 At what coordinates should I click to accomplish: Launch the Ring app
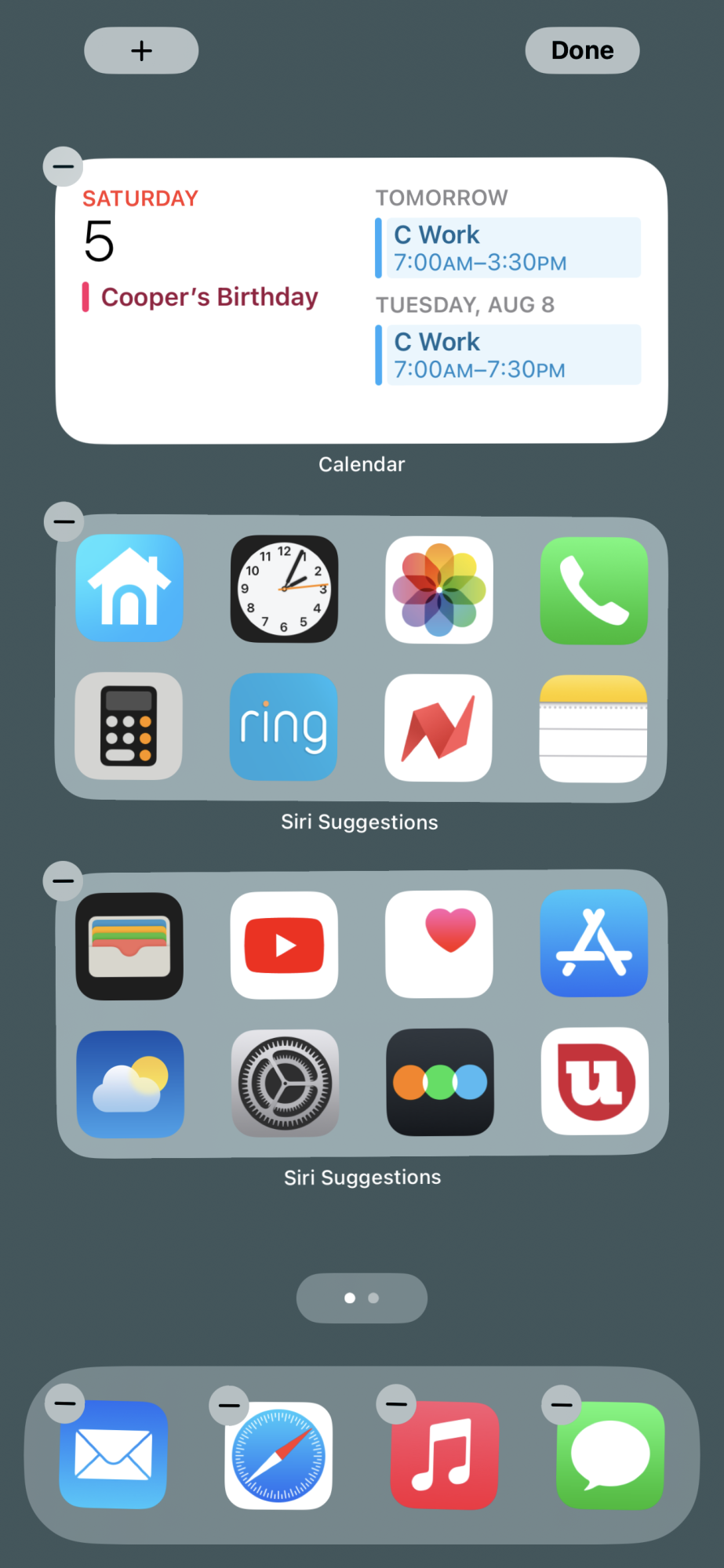coord(283,727)
